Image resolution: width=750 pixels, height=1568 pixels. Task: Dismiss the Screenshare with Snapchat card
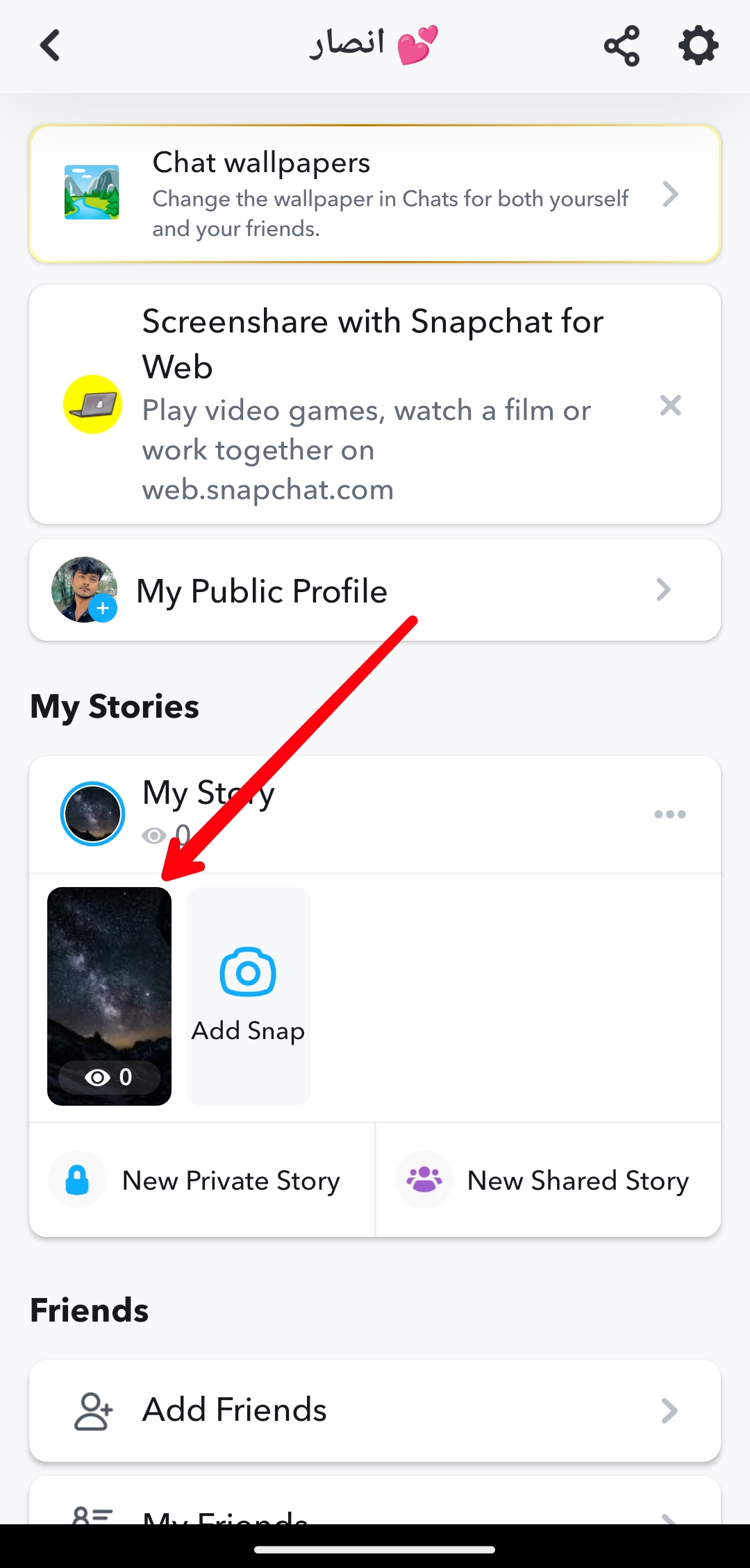671,405
